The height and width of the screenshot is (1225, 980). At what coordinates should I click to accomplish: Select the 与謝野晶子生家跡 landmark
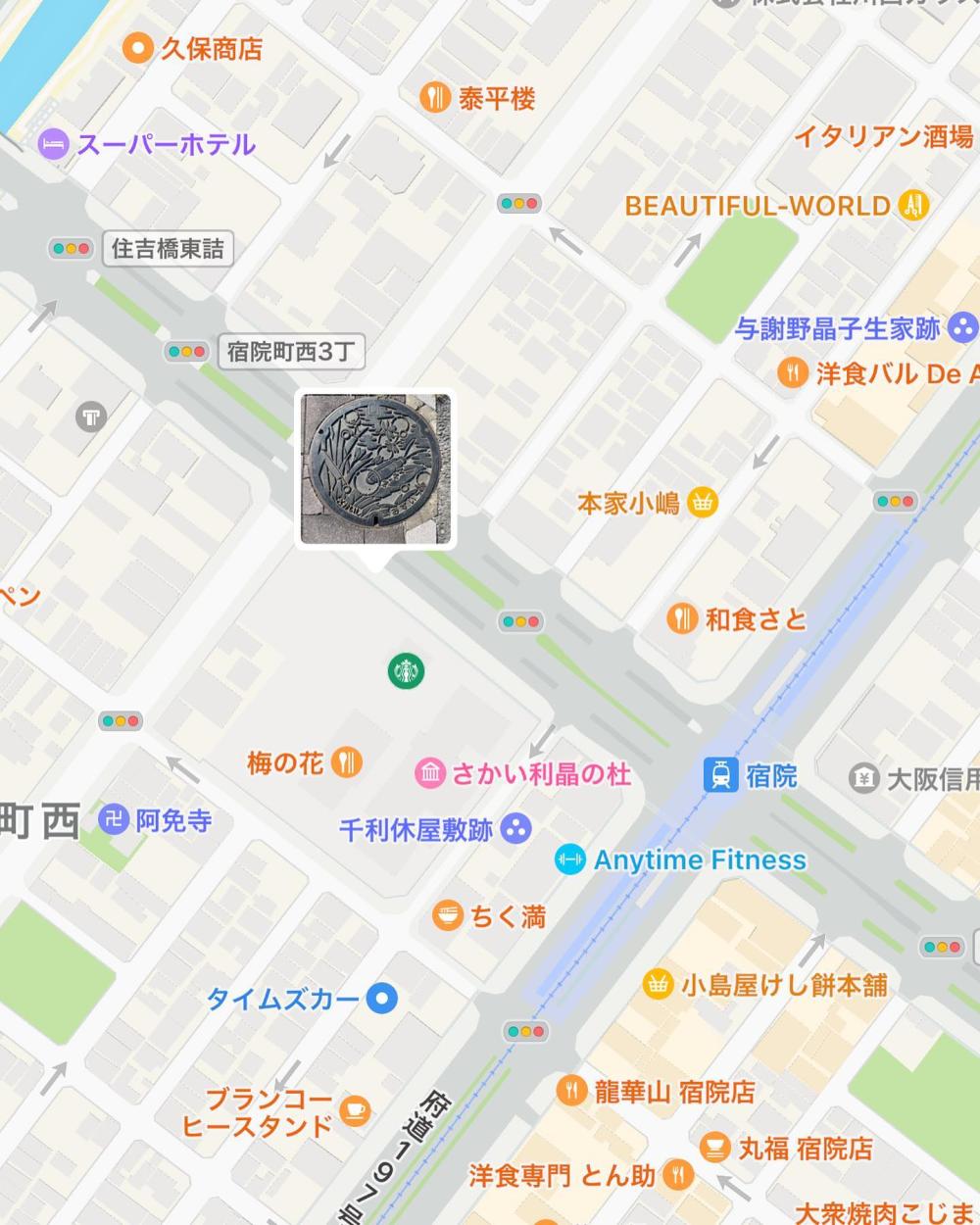965,328
